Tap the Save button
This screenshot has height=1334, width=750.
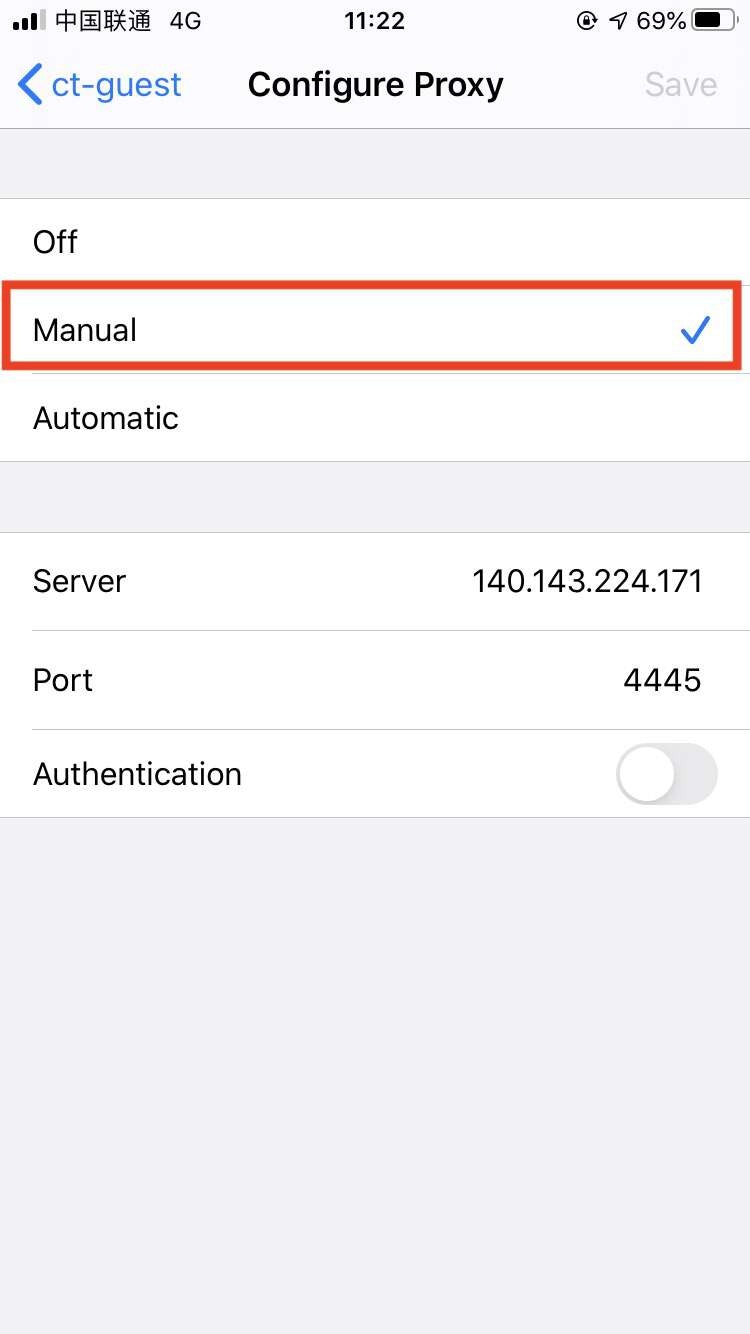click(x=680, y=85)
